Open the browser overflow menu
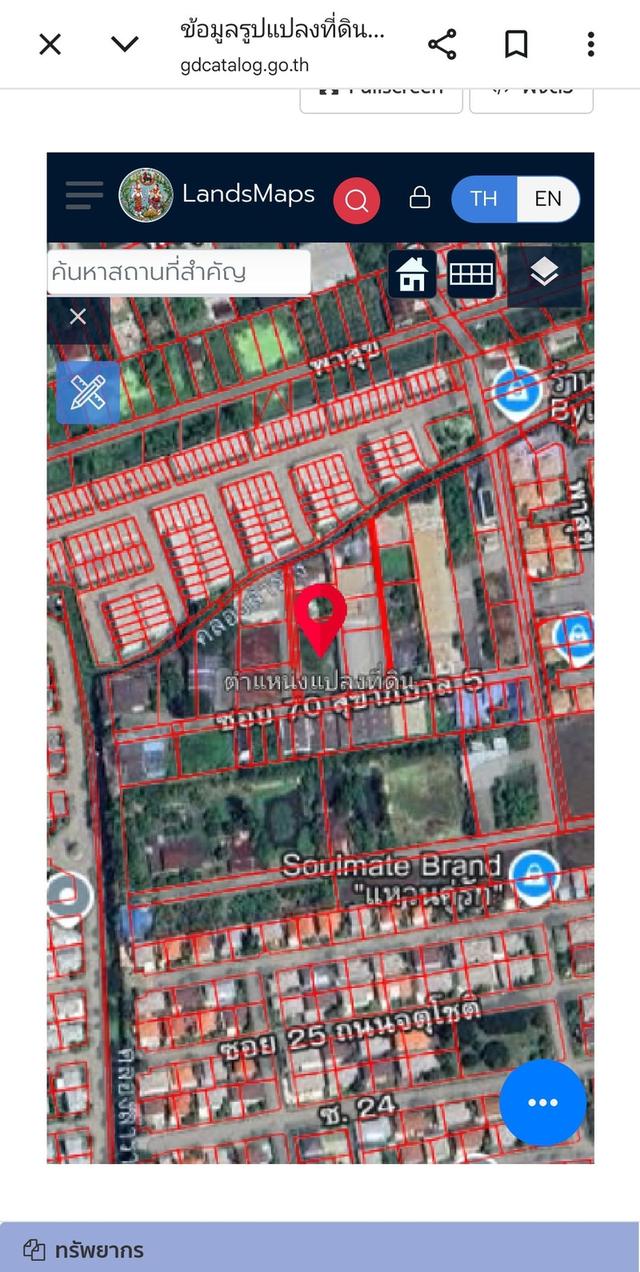640x1272 pixels. click(591, 44)
